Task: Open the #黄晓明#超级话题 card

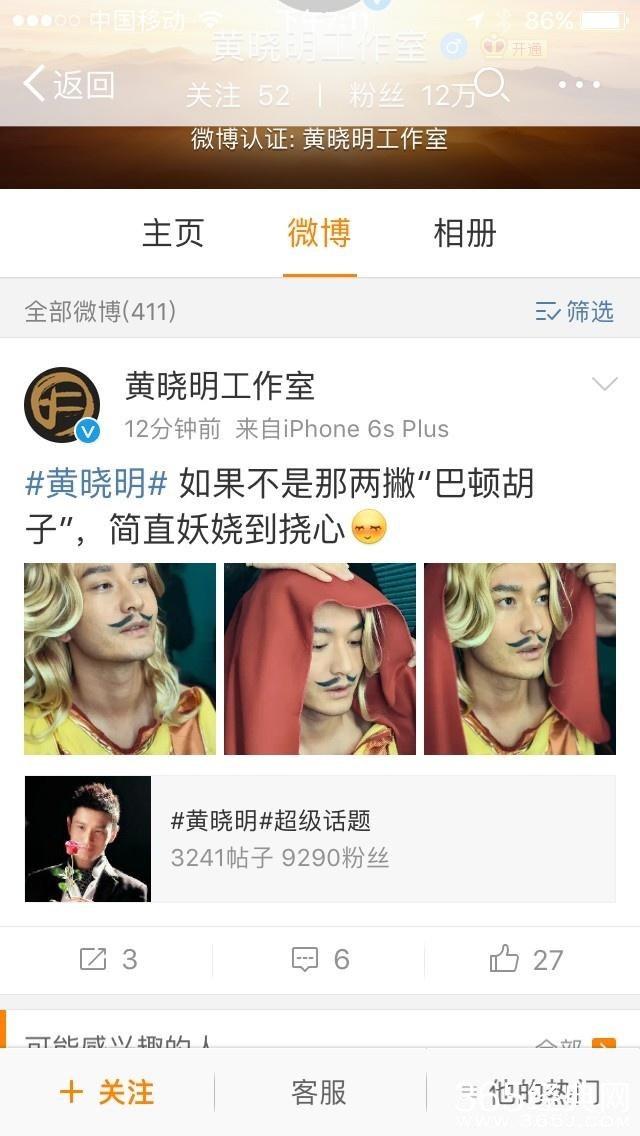Action: point(320,839)
